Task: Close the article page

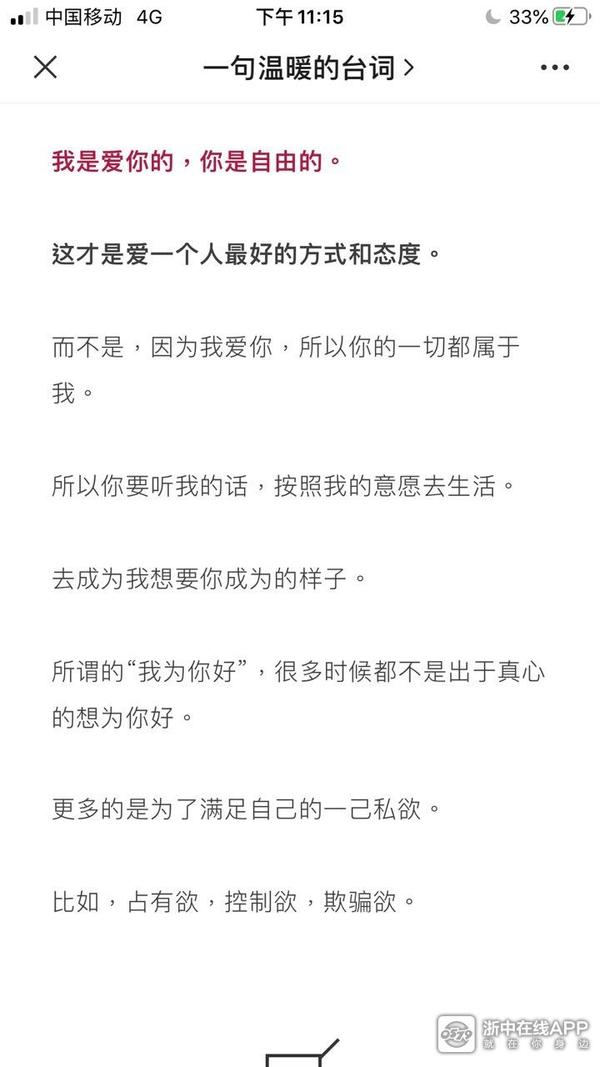Action: point(45,67)
